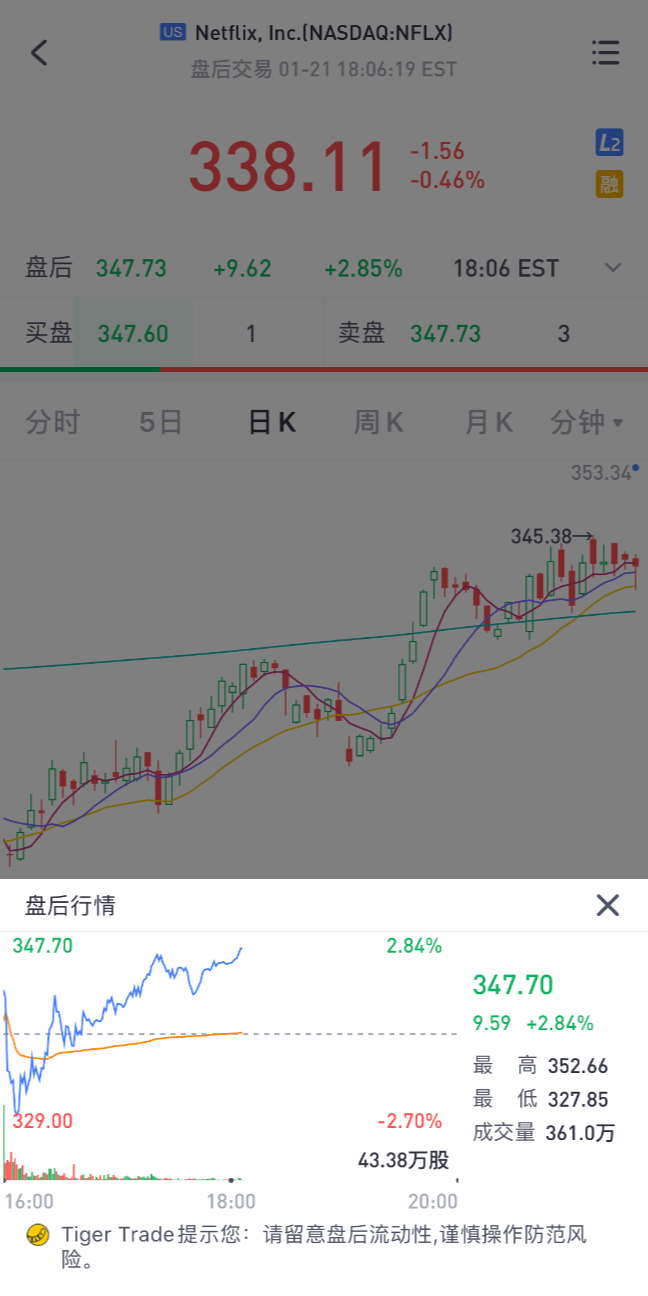Switch to the 5日 chart tab
This screenshot has height=1296, width=648.
(x=160, y=422)
